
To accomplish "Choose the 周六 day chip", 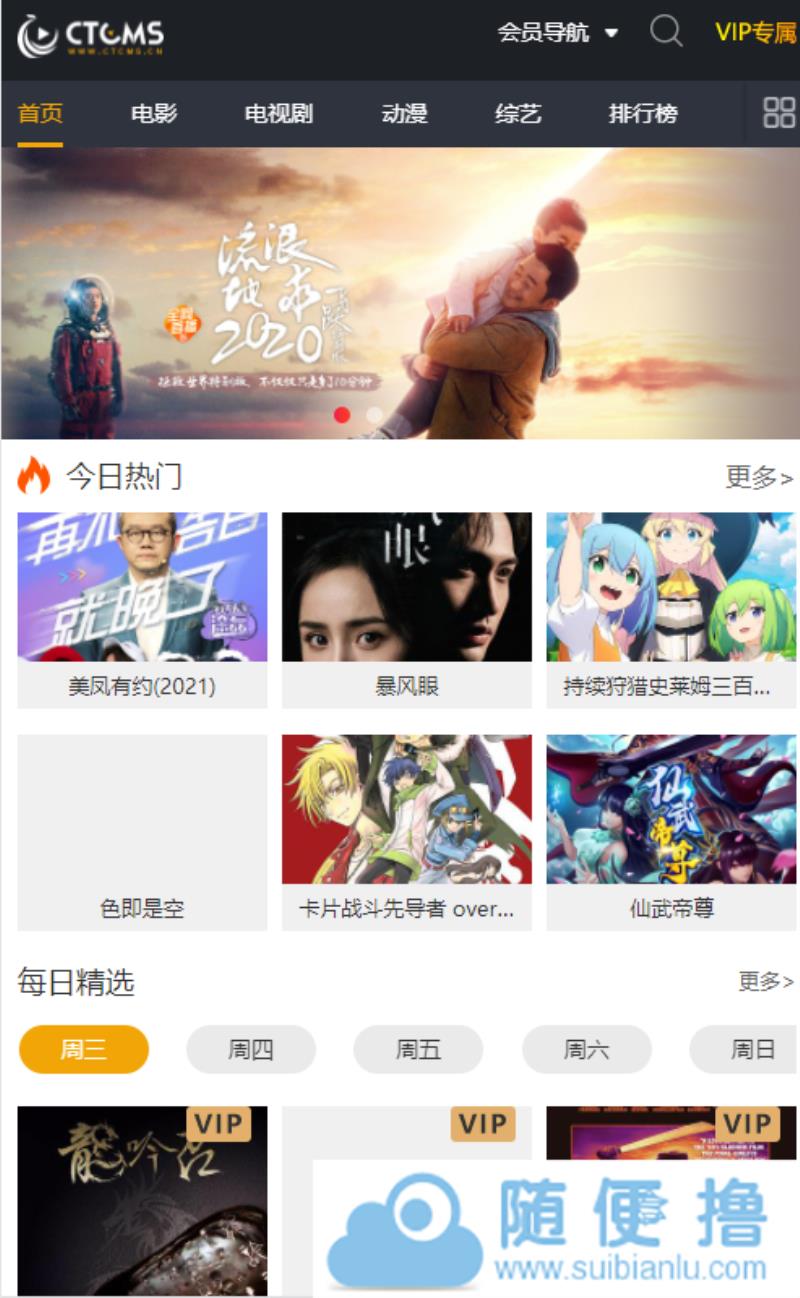I will click(586, 1049).
